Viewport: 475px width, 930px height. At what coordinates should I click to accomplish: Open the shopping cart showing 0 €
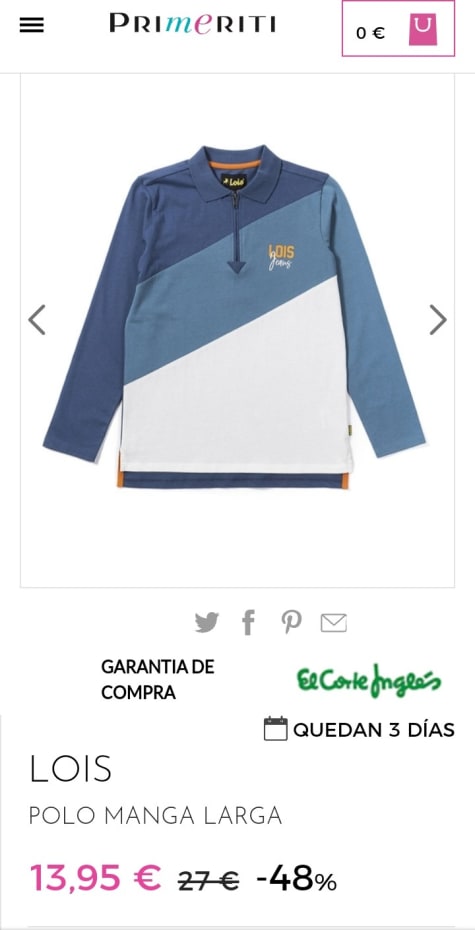click(398, 28)
